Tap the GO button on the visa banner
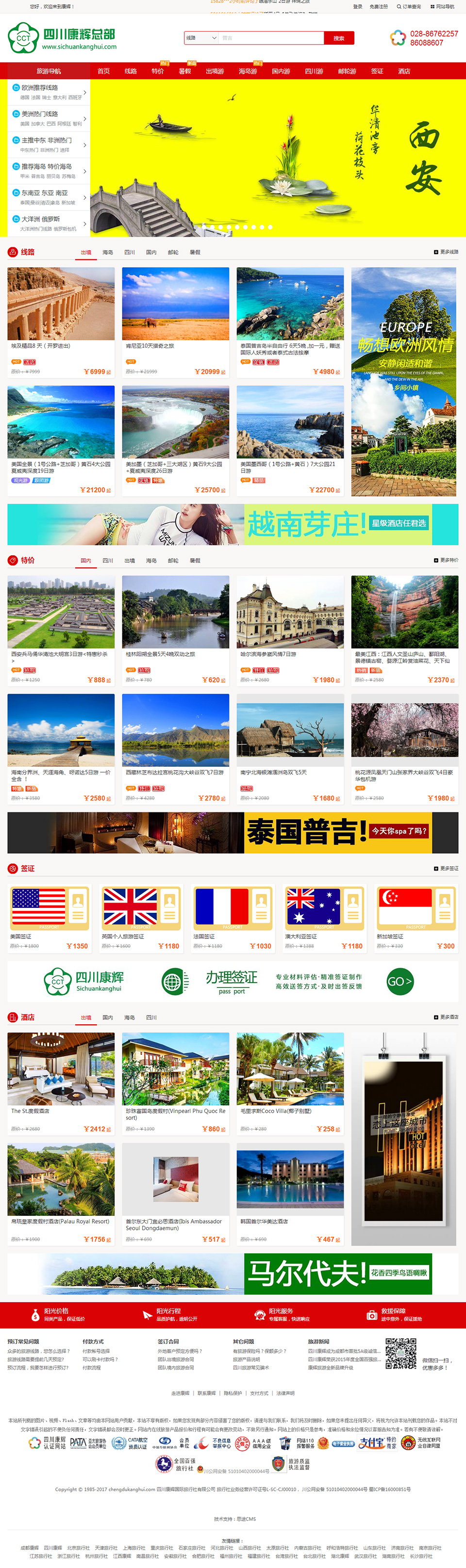 coord(399,981)
